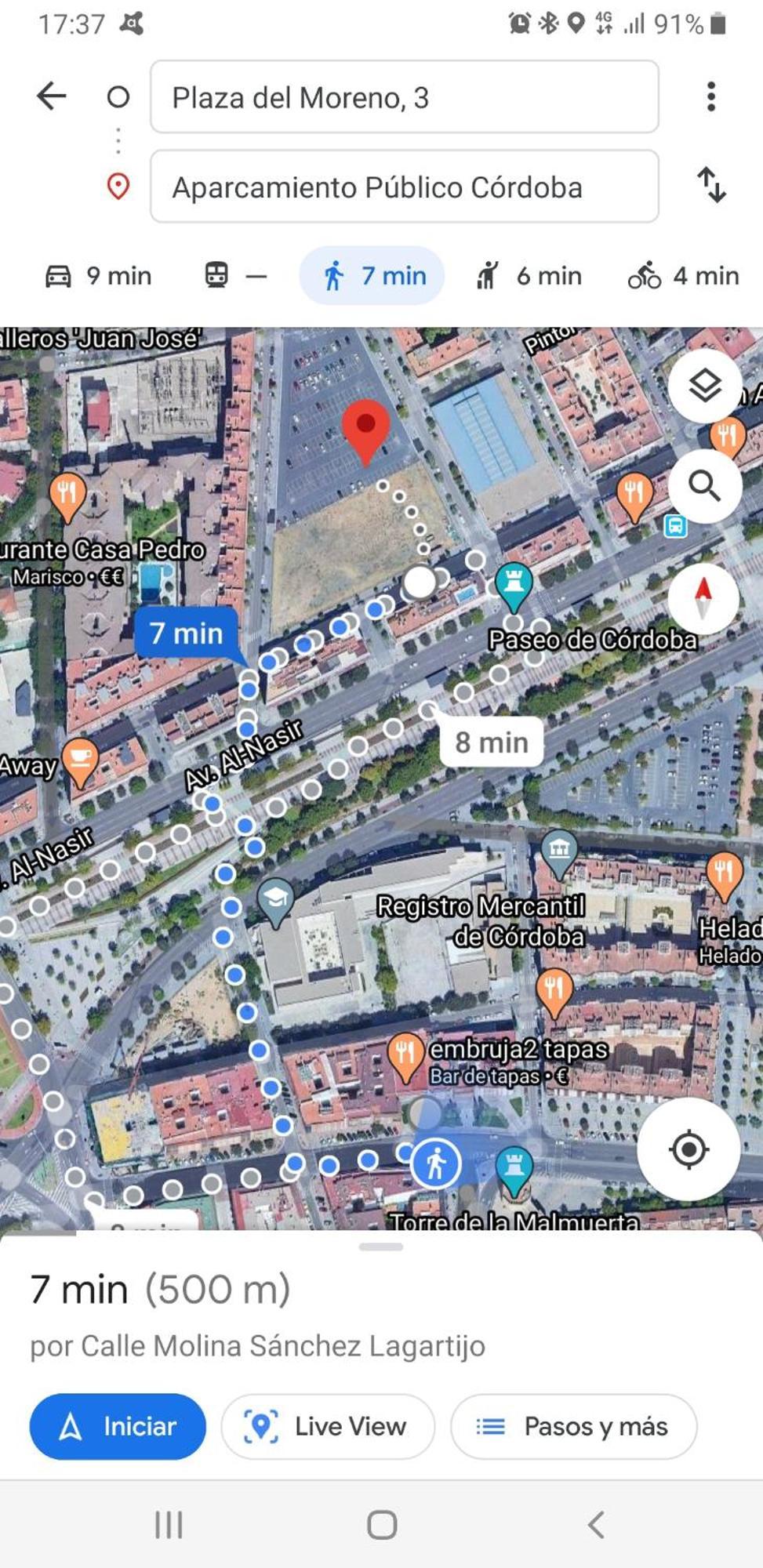763x1568 pixels.
Task: Switch to cycling mode 4 min
Action: click(683, 276)
